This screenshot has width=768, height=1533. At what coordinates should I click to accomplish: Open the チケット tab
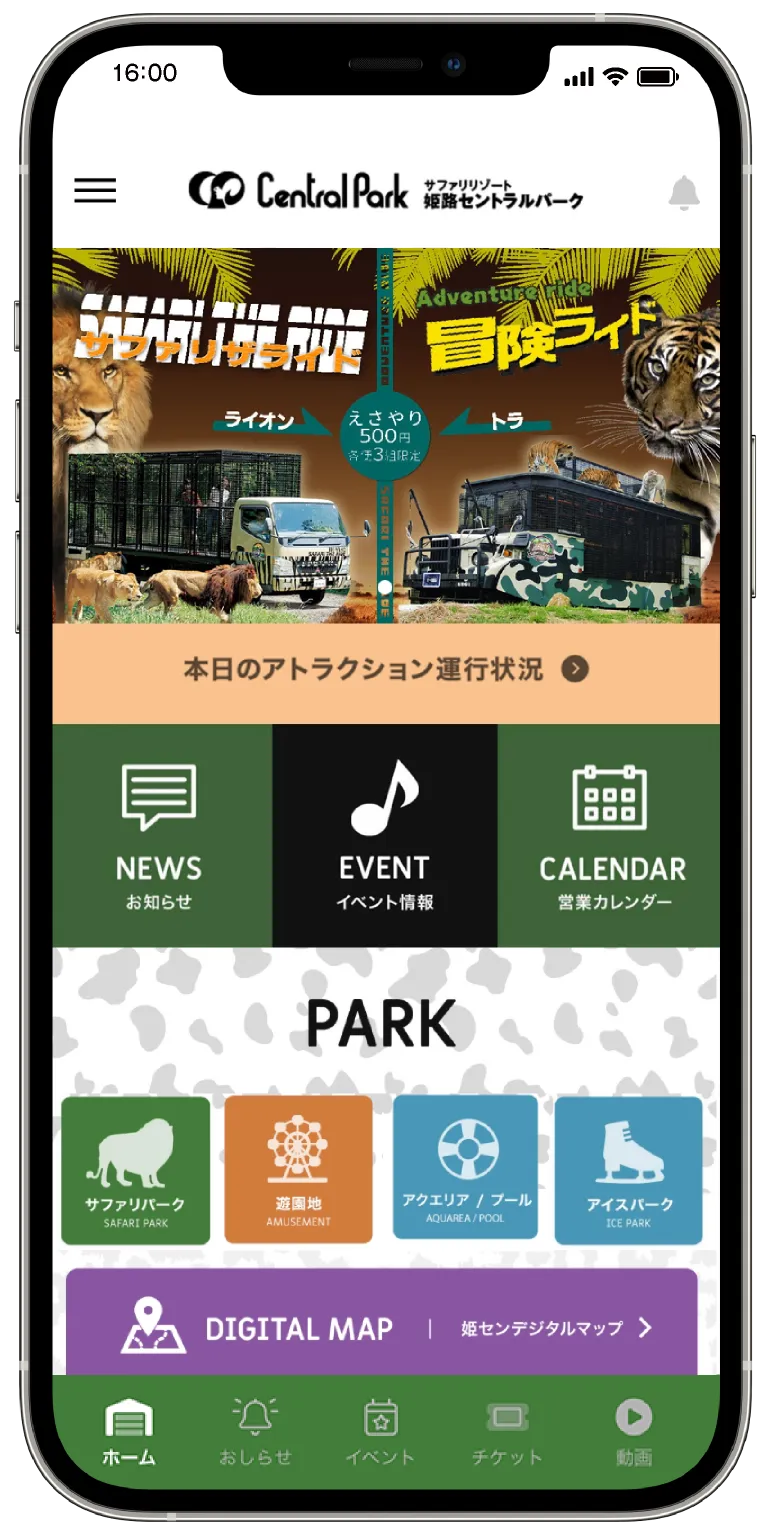[x=506, y=1432]
